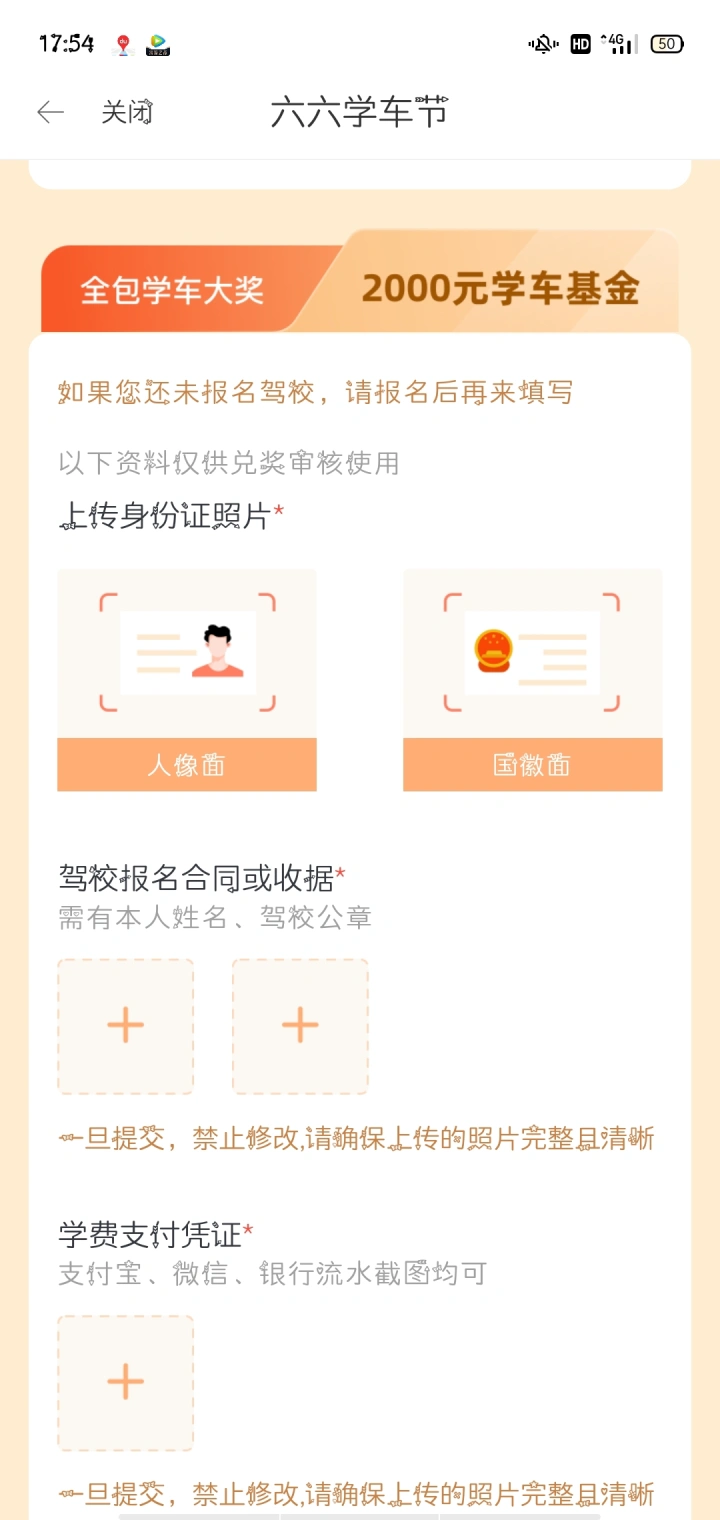Upload ID photo 国徽面 side
Screen dimensions: 720x1520
(x=532, y=680)
